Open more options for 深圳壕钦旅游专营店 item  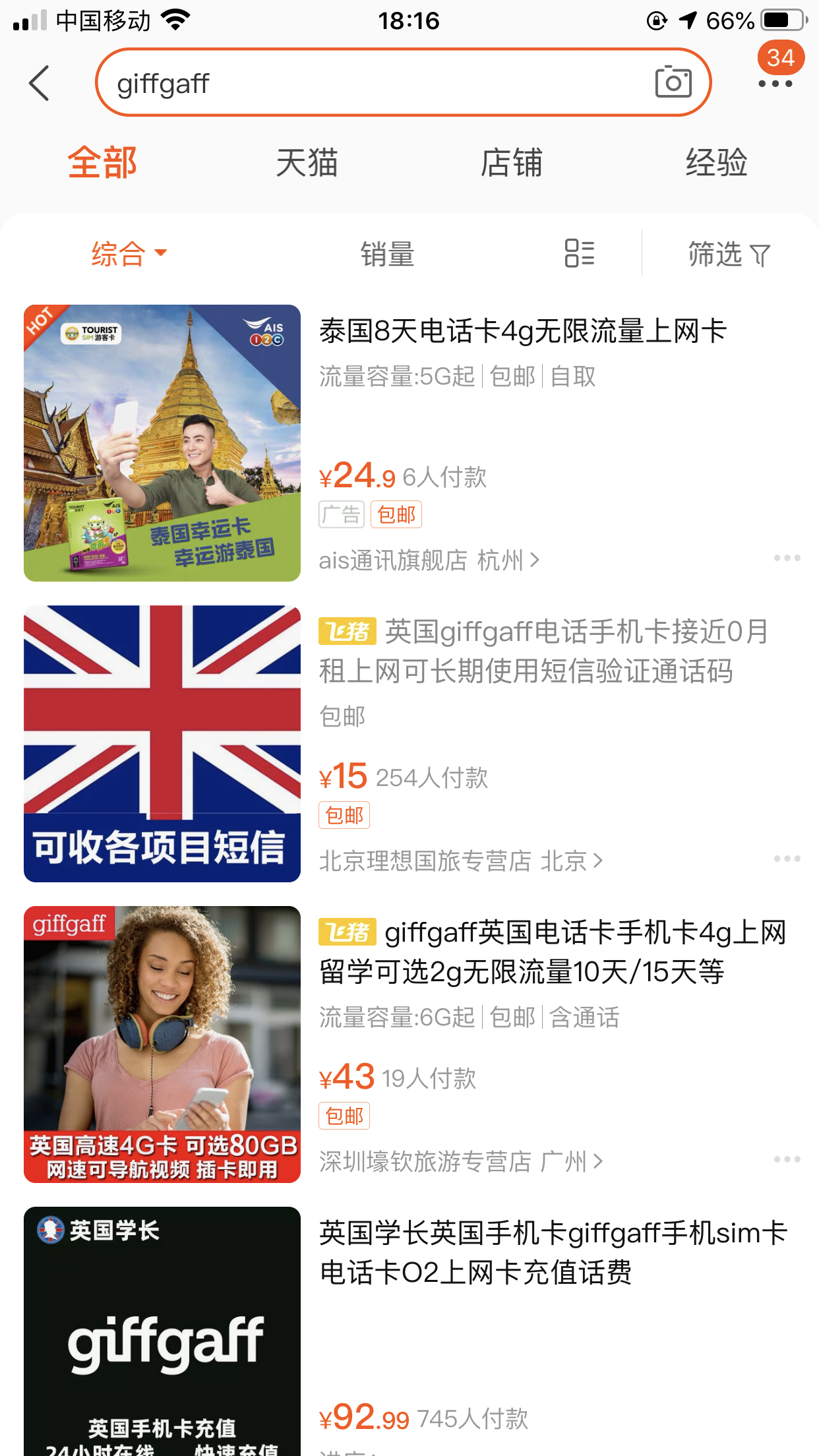(x=787, y=1160)
